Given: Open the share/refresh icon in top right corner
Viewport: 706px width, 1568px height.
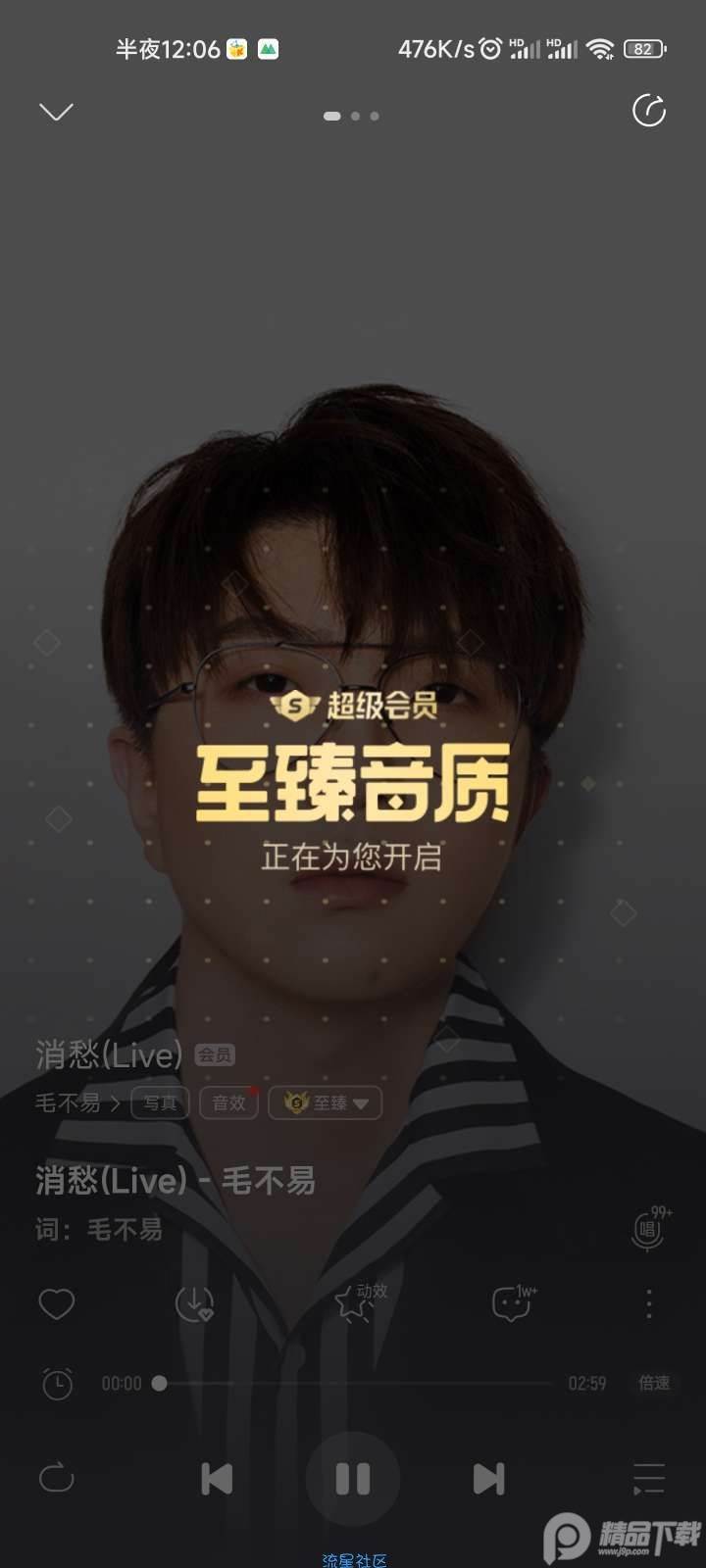Looking at the screenshot, I should click(x=649, y=112).
